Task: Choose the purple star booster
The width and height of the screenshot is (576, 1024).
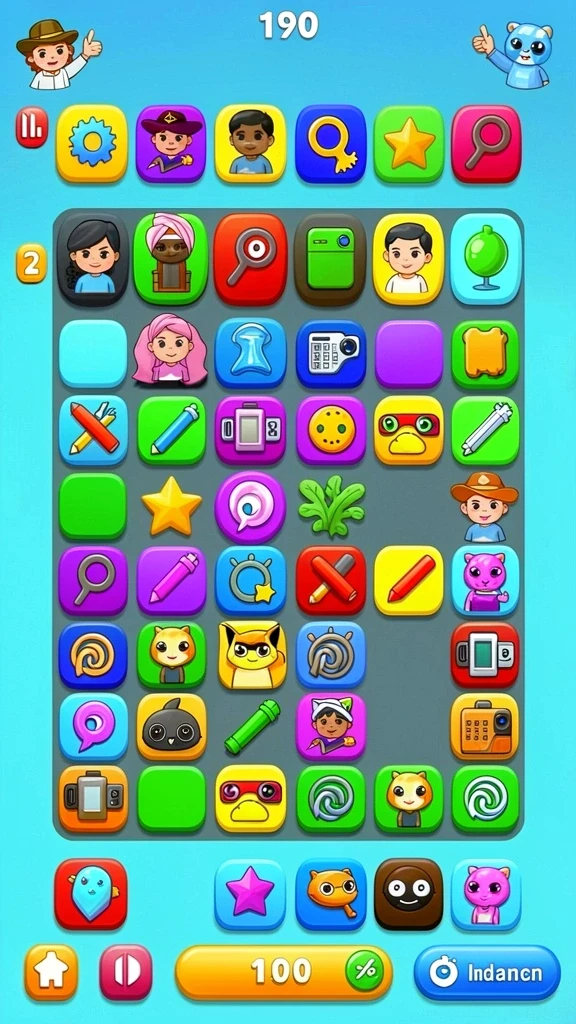Action: click(x=250, y=894)
